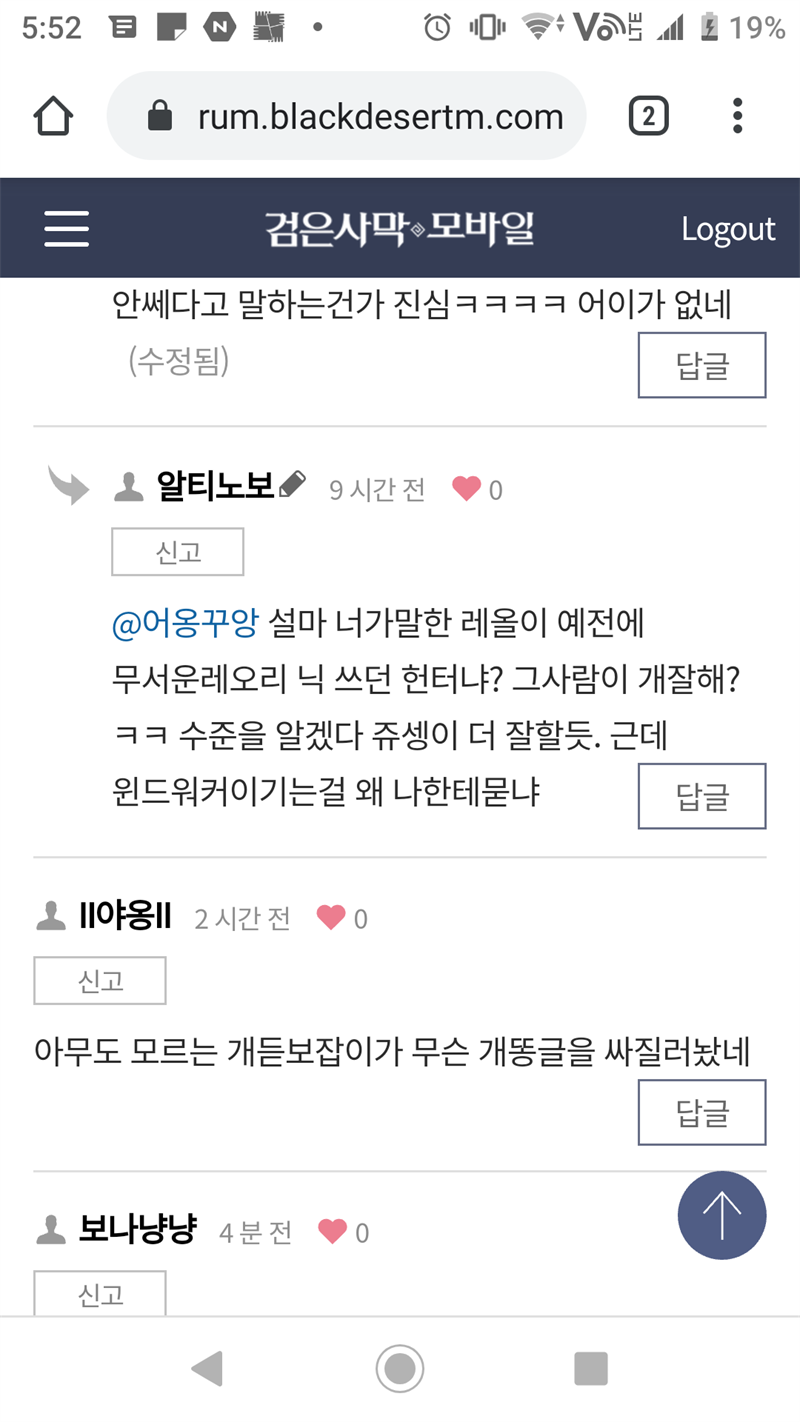Open the @어옹꾸앙 mention link
This screenshot has height=1422, width=800.
click(185, 625)
